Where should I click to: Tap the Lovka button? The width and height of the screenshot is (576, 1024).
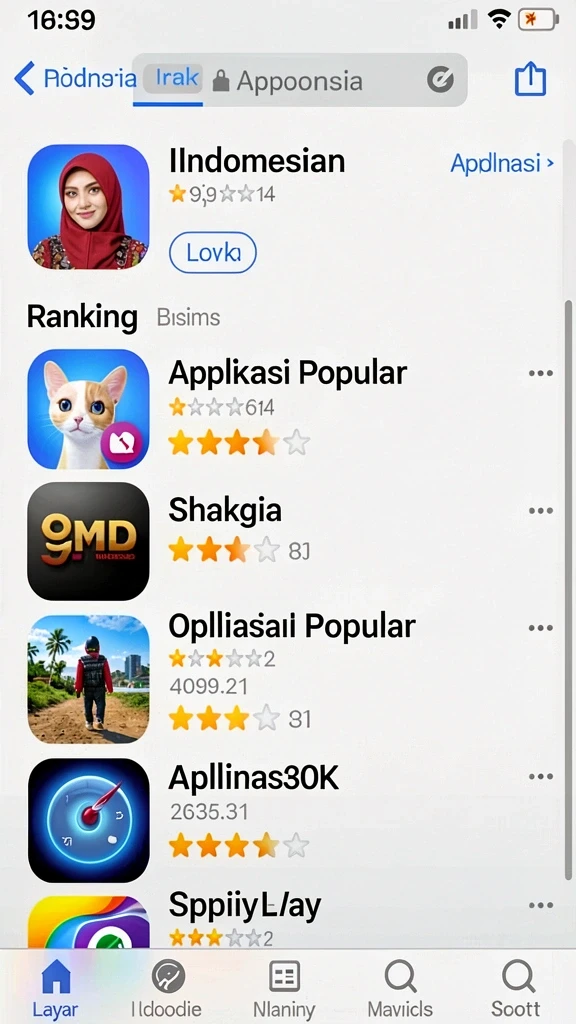(x=213, y=252)
